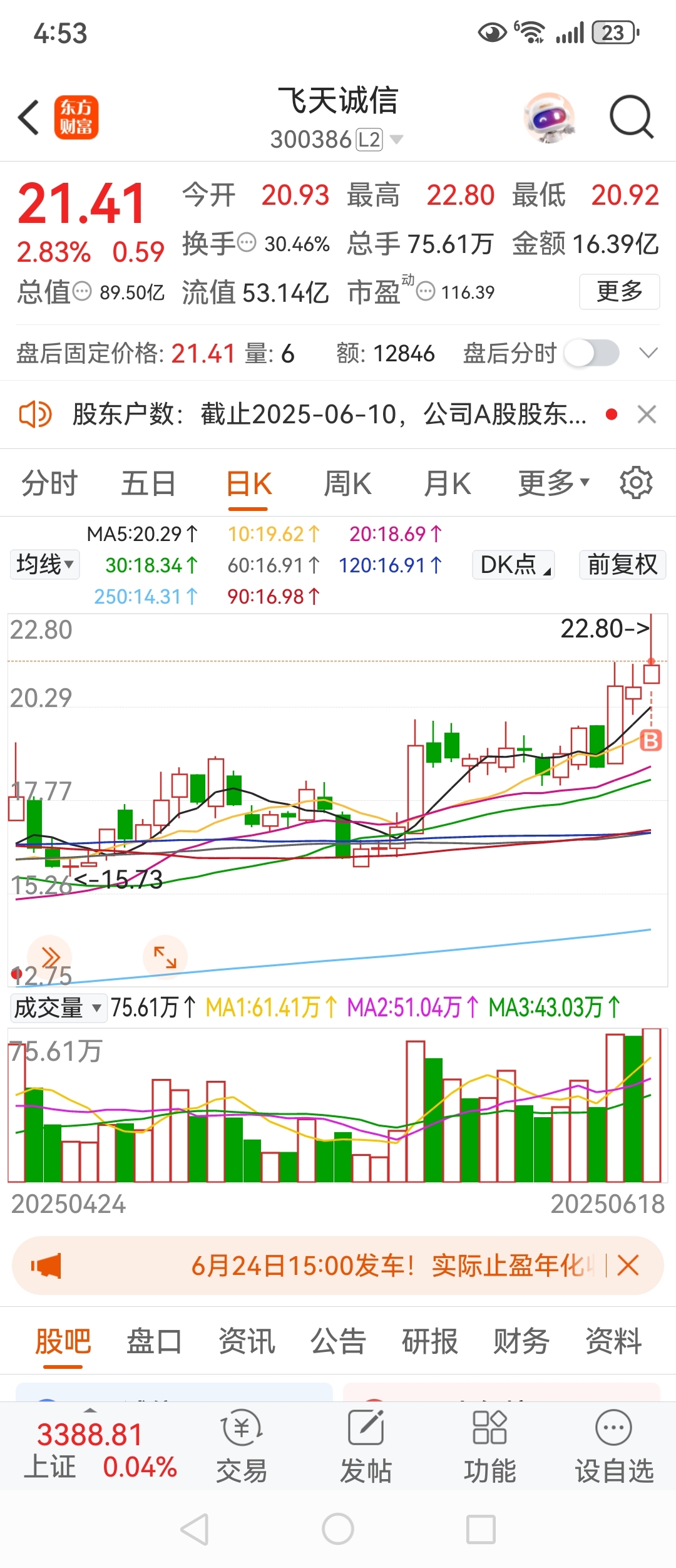Select the 月K chart tab
Image resolution: width=676 pixels, height=1568 pixels.
(x=447, y=484)
